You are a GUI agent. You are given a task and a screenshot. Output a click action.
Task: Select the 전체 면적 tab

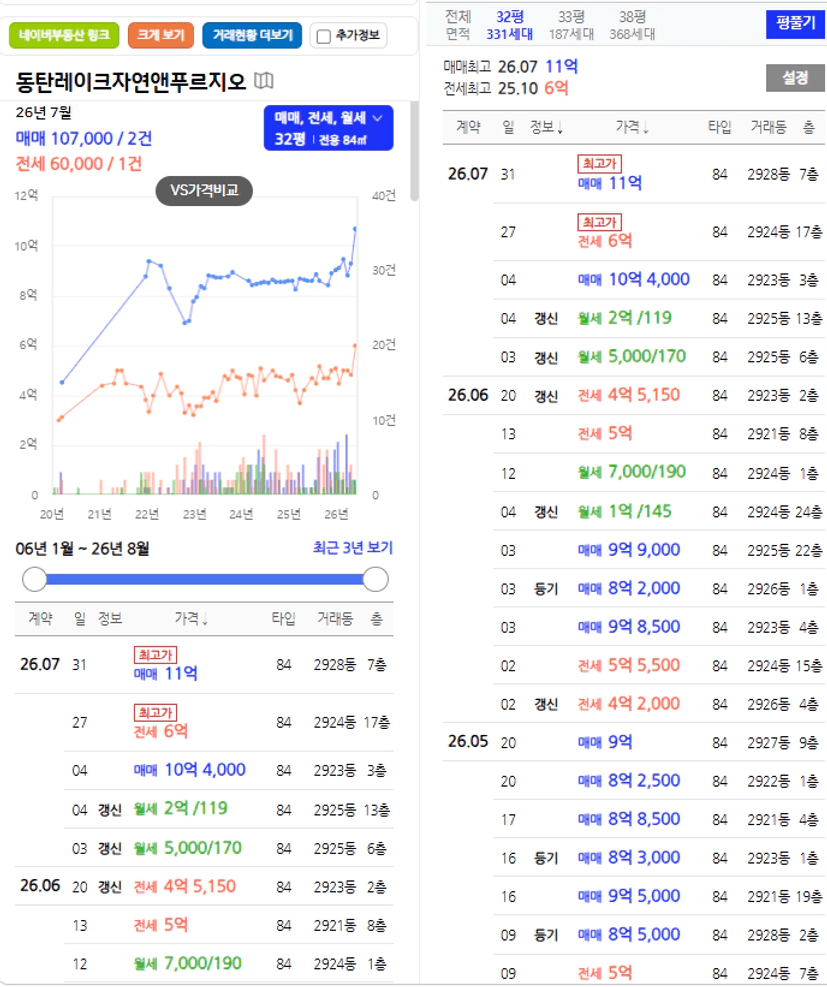pos(458,25)
